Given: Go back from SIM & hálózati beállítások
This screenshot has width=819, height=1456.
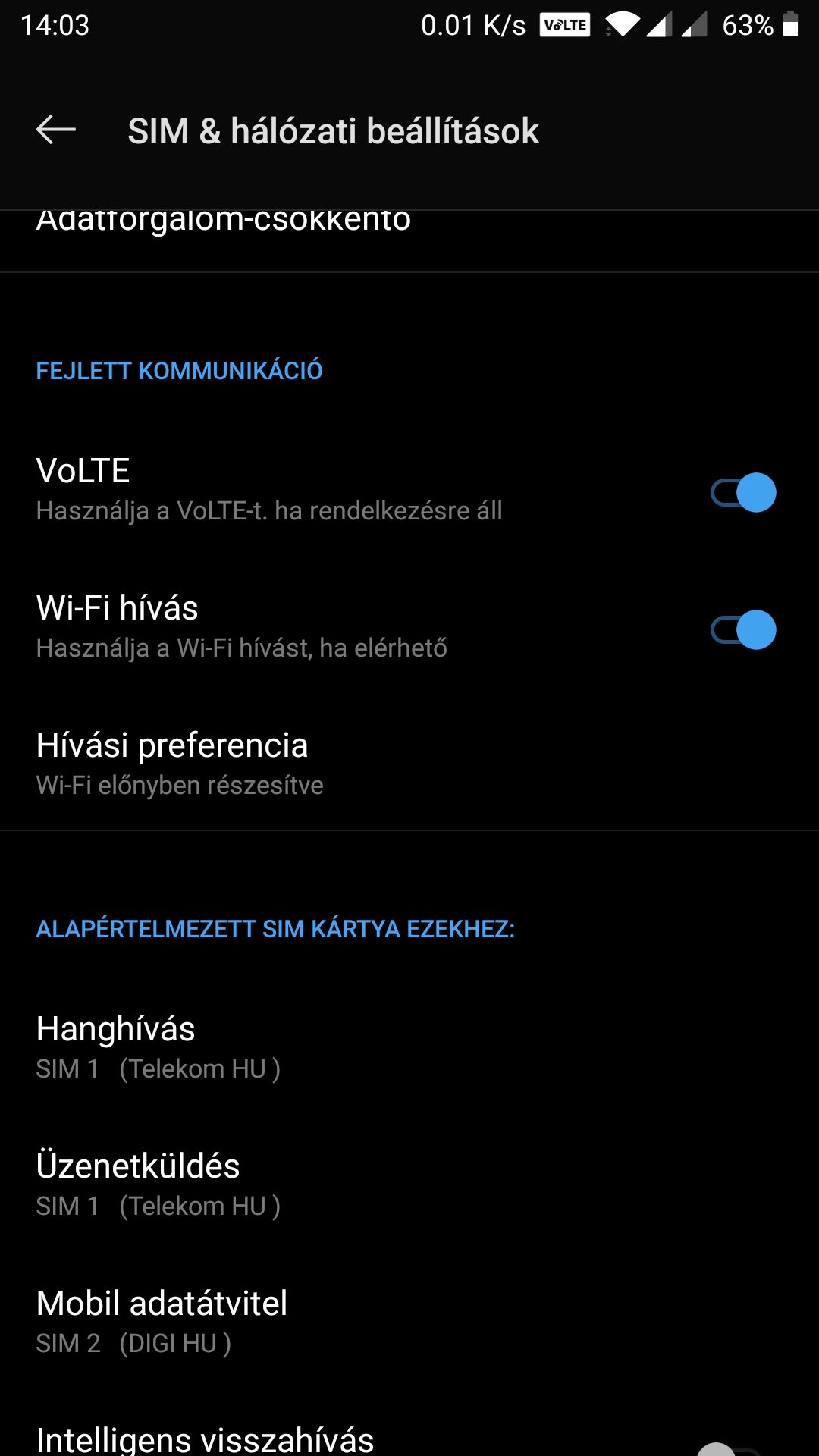Looking at the screenshot, I should [56, 130].
